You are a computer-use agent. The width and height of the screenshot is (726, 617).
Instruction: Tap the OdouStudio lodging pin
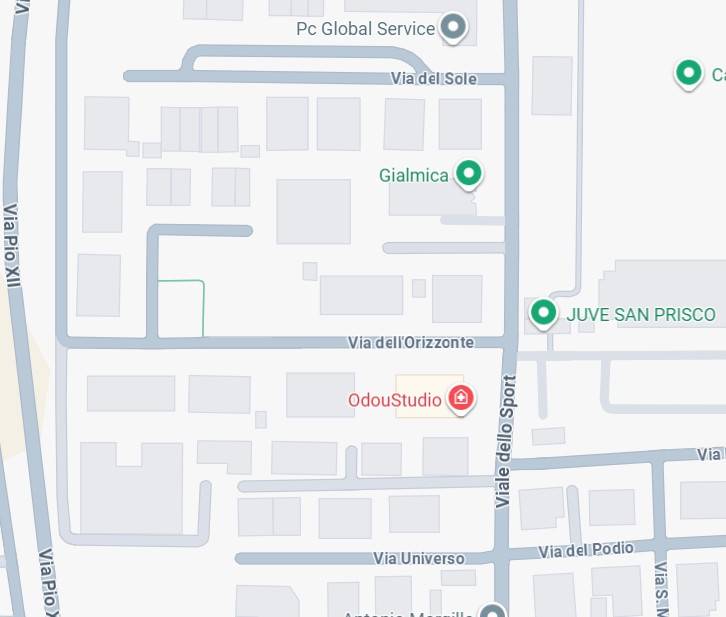[x=460, y=399]
